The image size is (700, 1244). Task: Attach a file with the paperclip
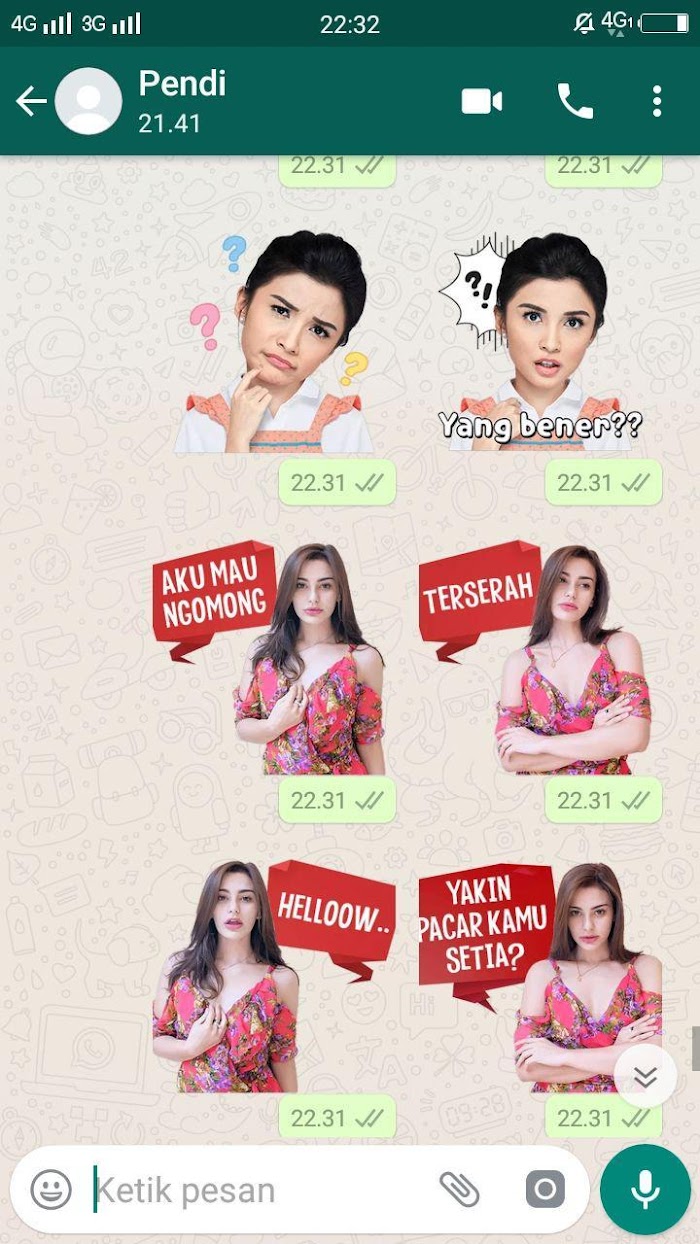click(459, 1189)
